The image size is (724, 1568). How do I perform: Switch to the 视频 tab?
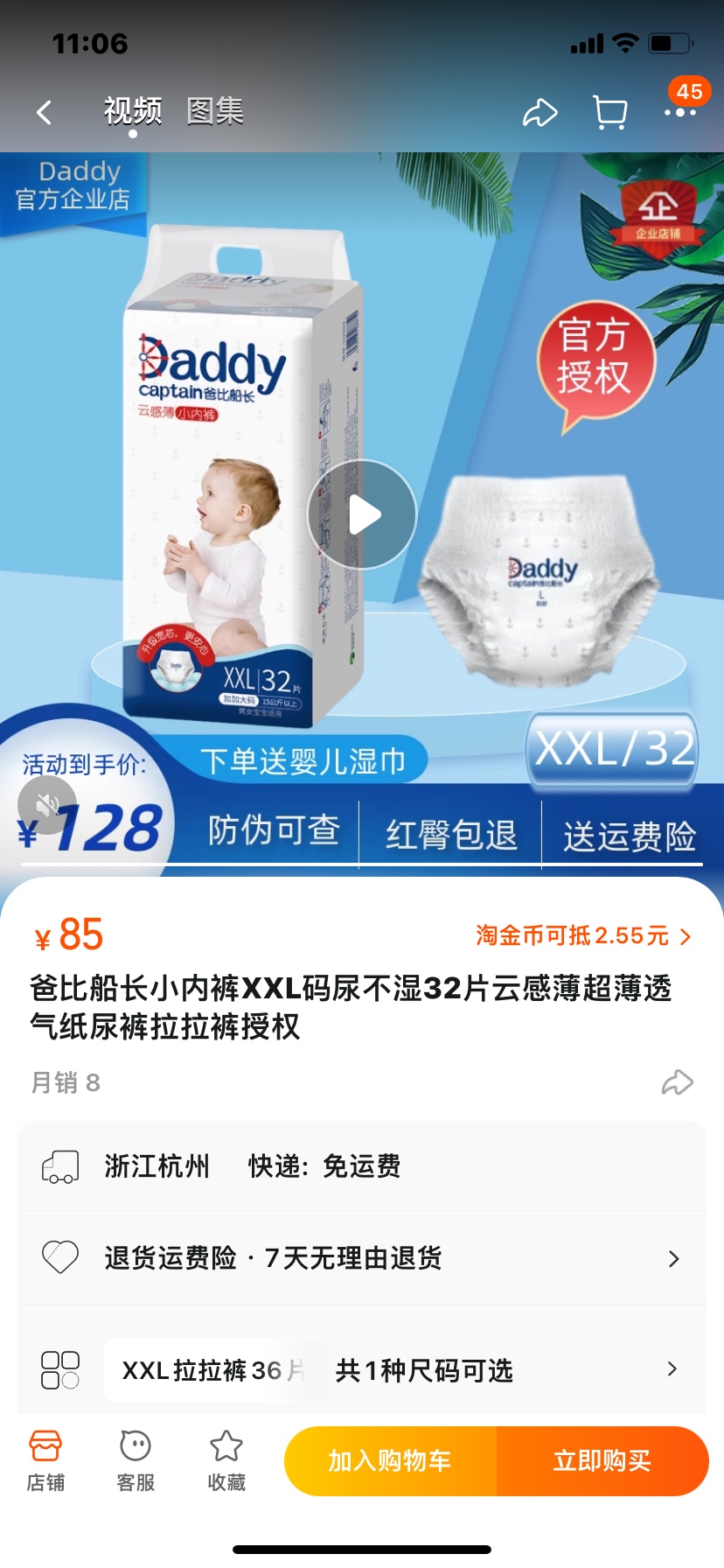tap(133, 111)
